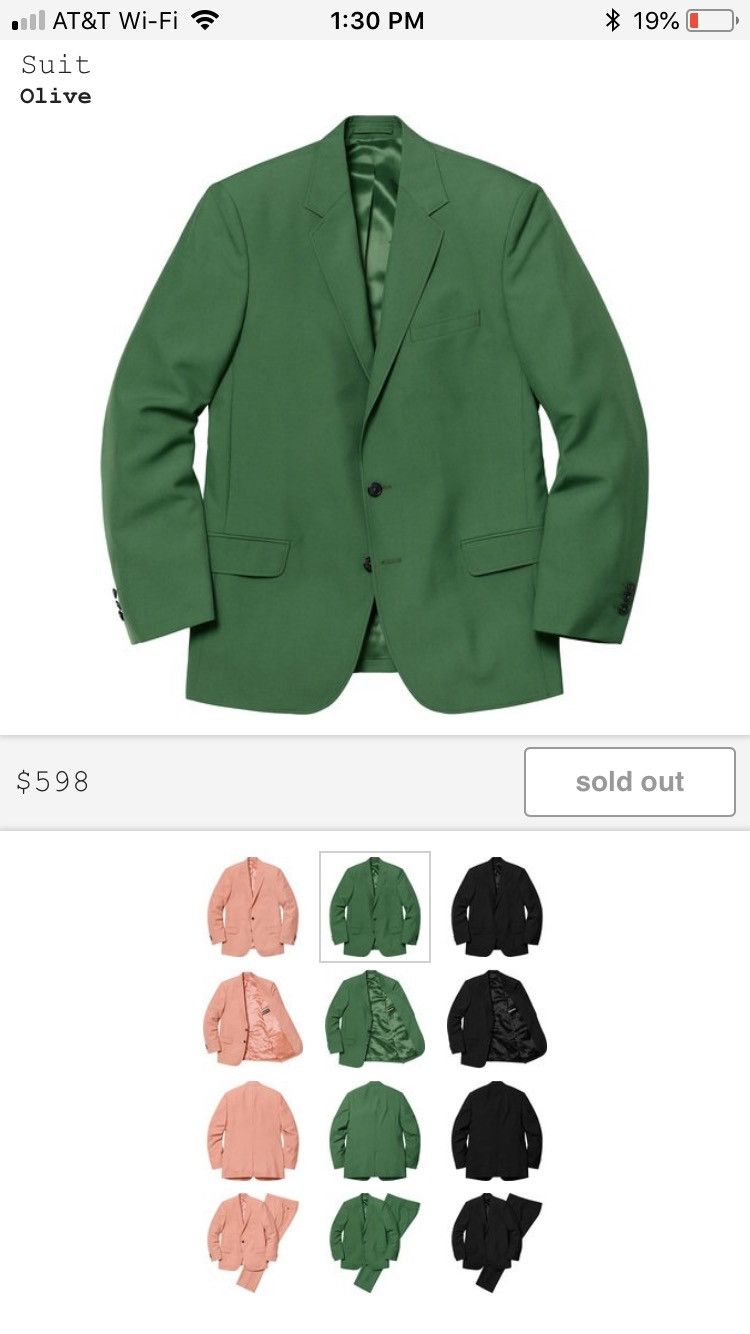Select the black jacket front thumbnail

(497, 906)
